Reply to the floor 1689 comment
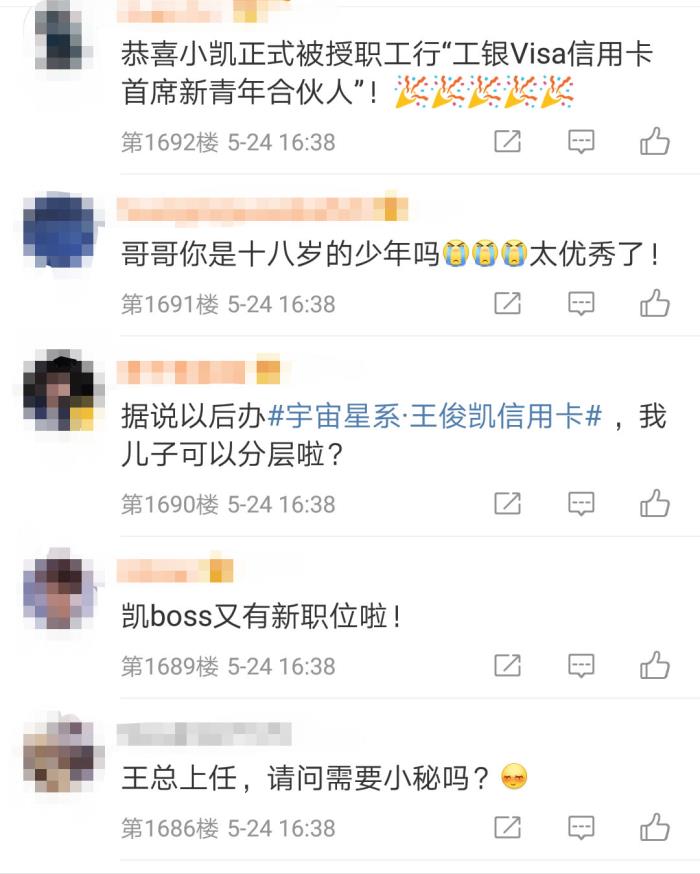This screenshot has width=700, height=874. click(581, 665)
